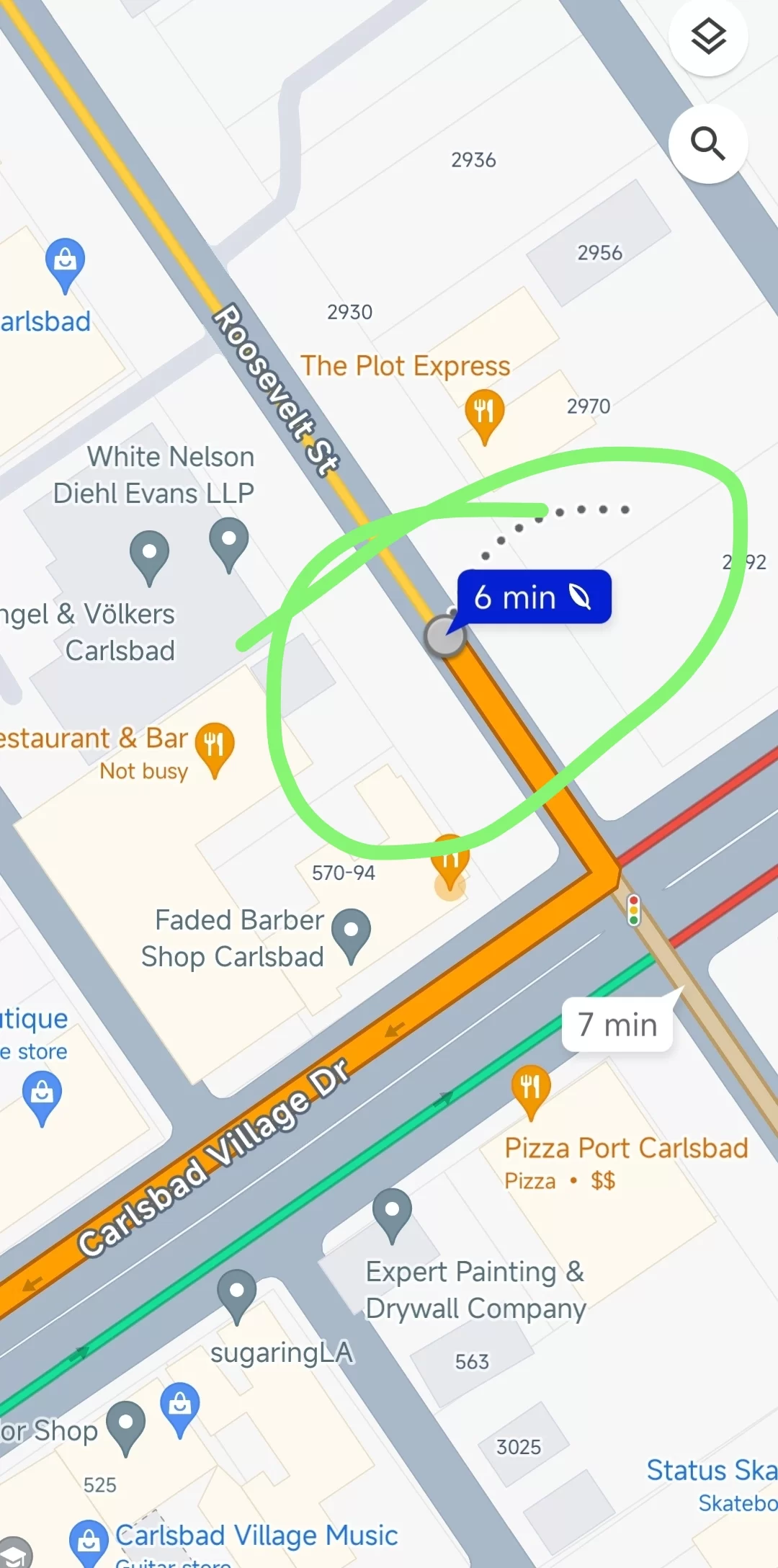Open Carlsbad Village Music shop pin
The image size is (778, 1568).
(89, 1542)
